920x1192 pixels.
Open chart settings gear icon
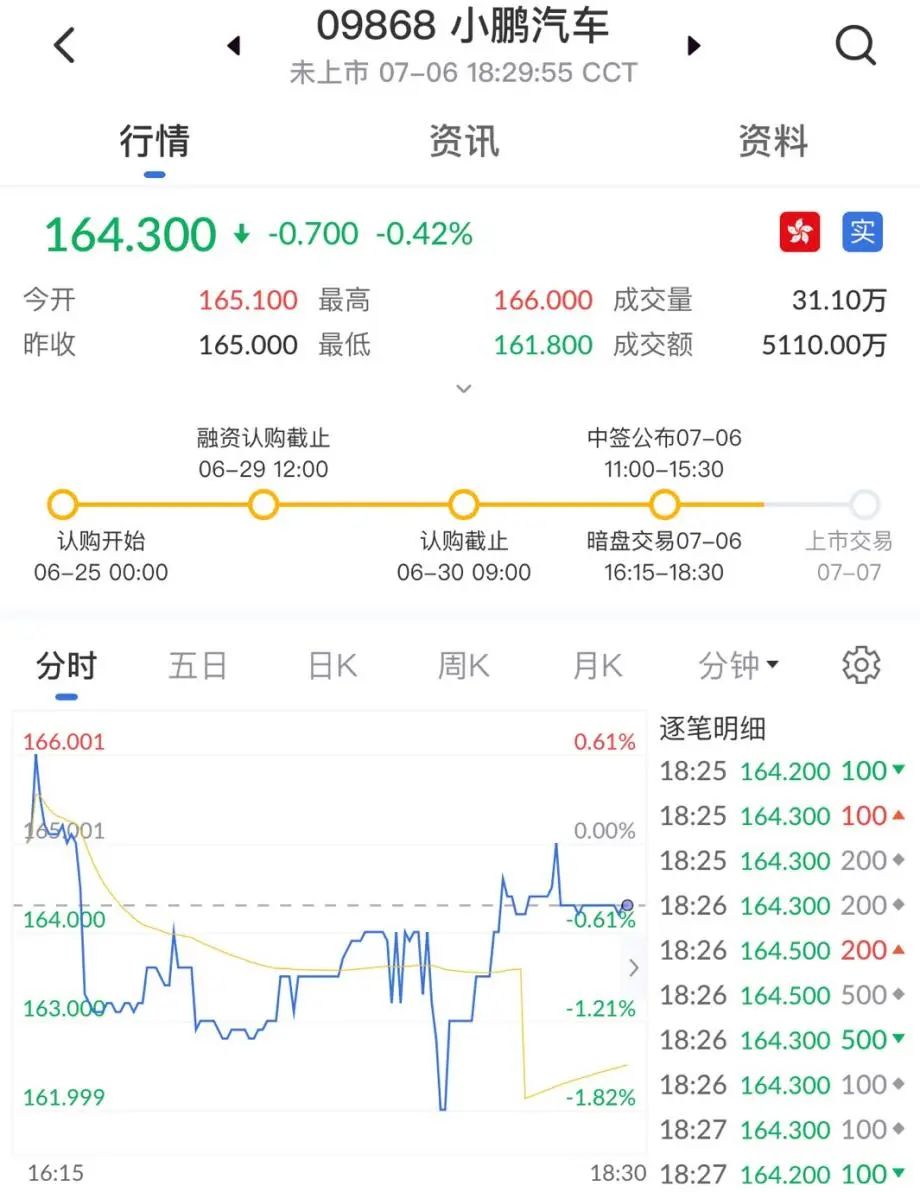pos(861,665)
